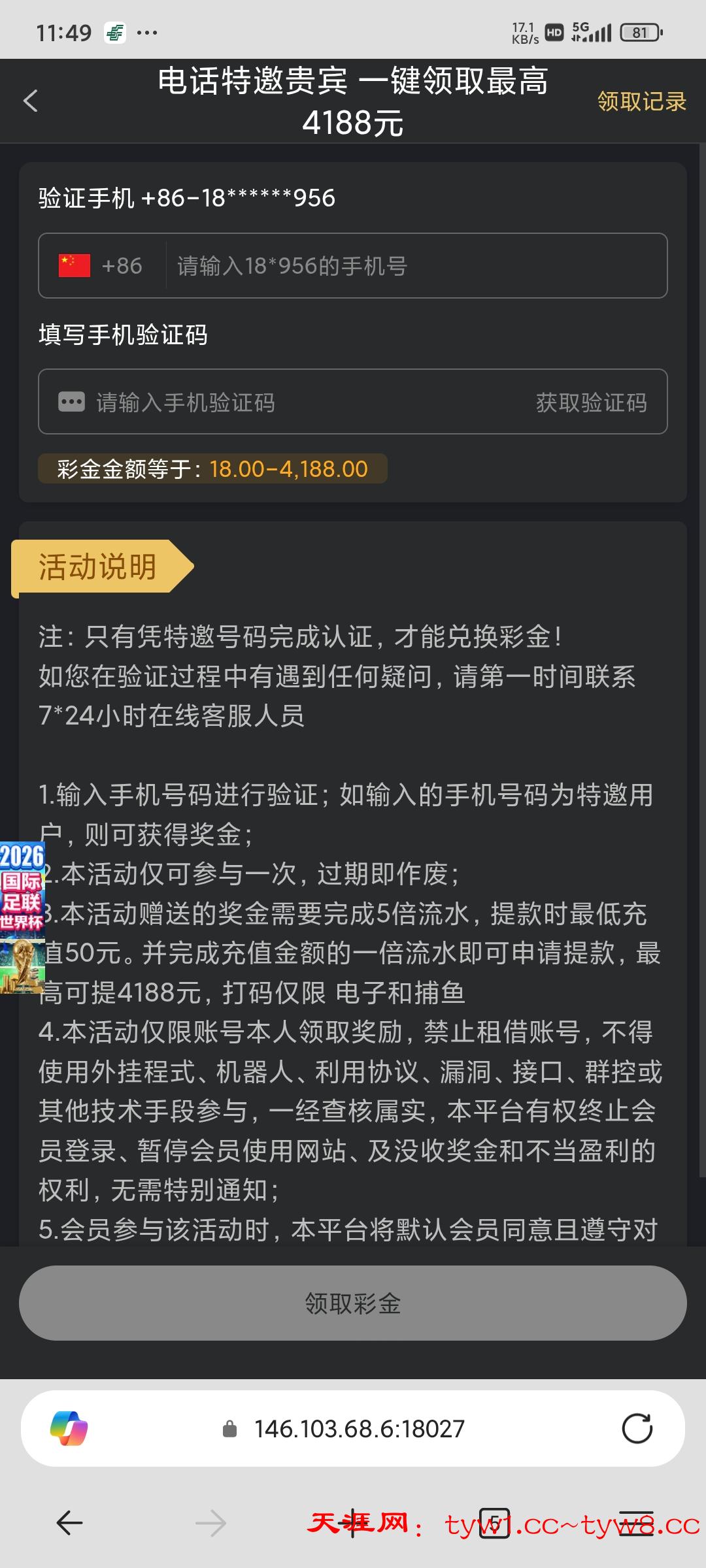Focus the SMS verification code field
The image size is (706, 1568).
pos(294,402)
